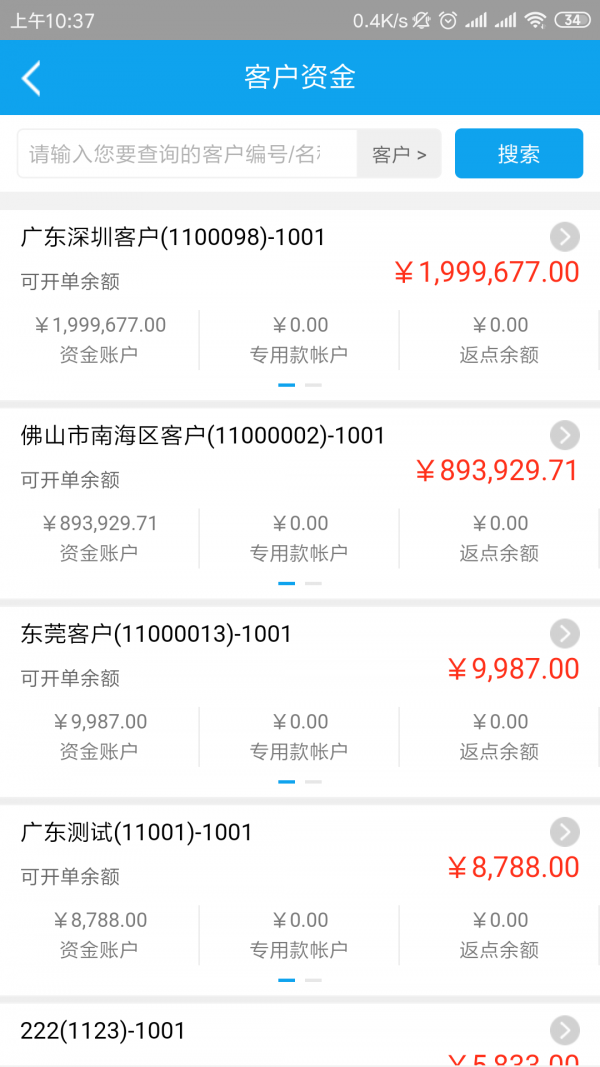Go back from 客户资金 screen
Viewport: 600px width, 1067px height.
[31, 78]
